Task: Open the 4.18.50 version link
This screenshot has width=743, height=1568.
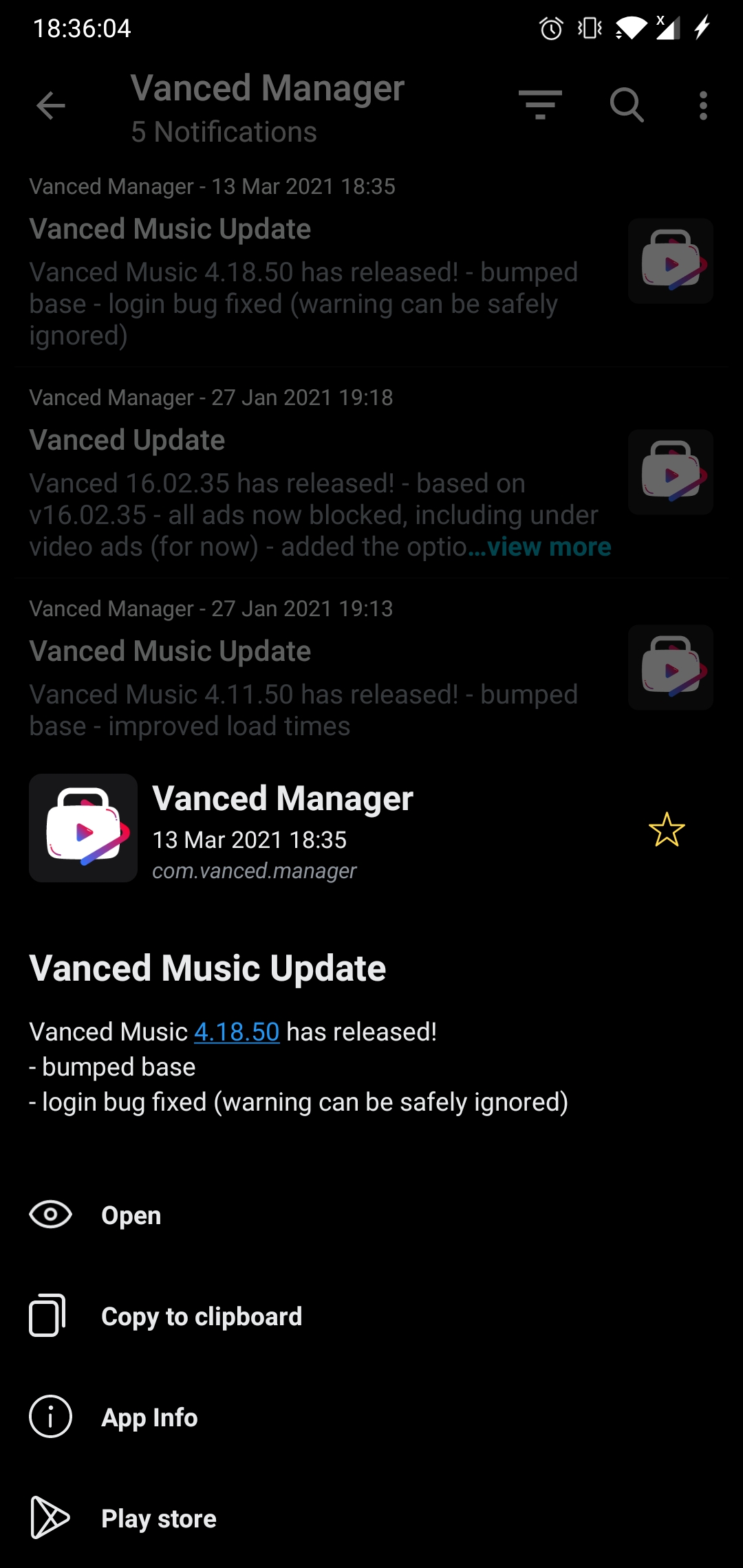Action: tap(237, 1032)
